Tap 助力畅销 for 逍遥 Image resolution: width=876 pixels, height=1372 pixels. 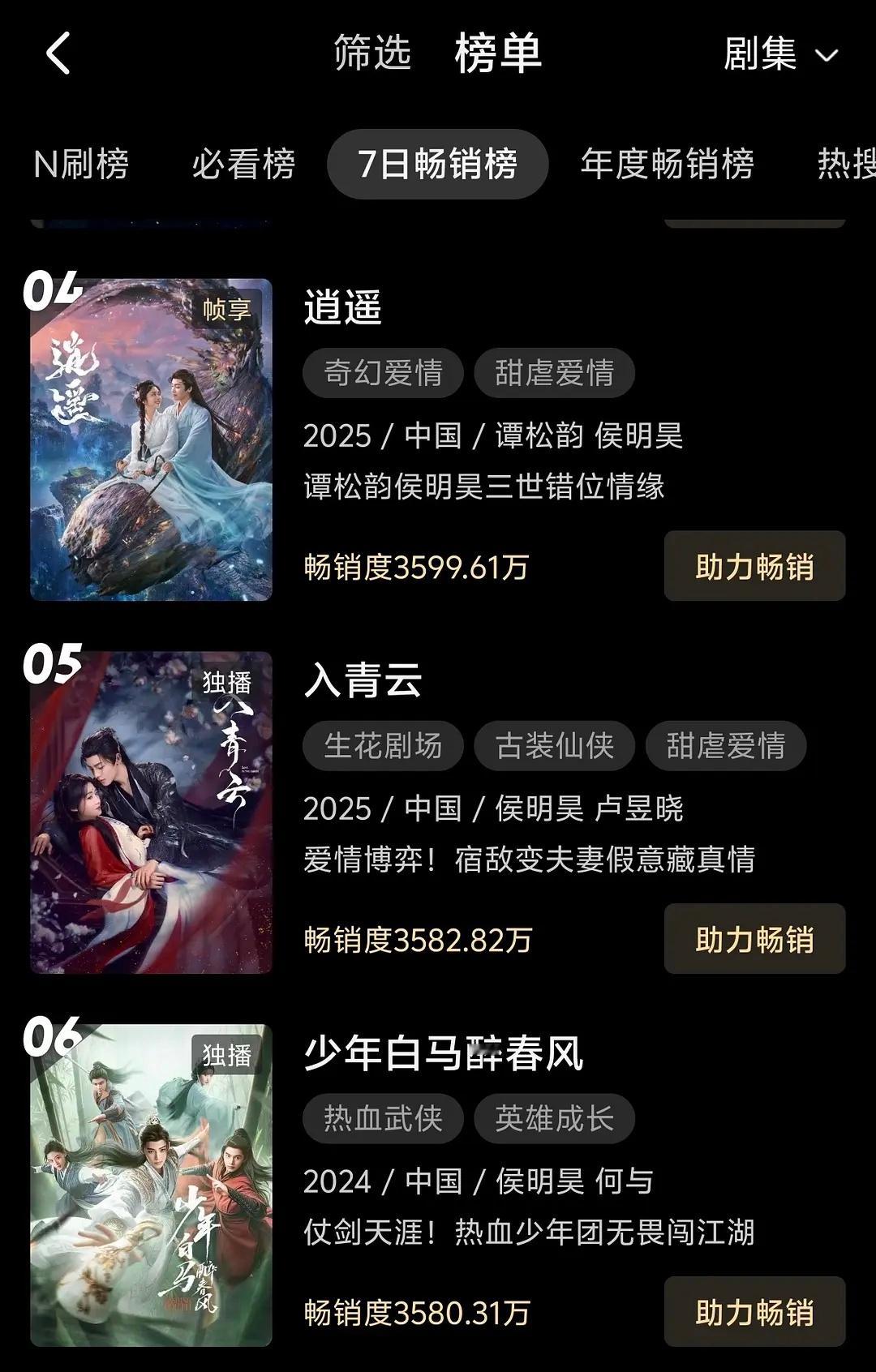coord(754,566)
